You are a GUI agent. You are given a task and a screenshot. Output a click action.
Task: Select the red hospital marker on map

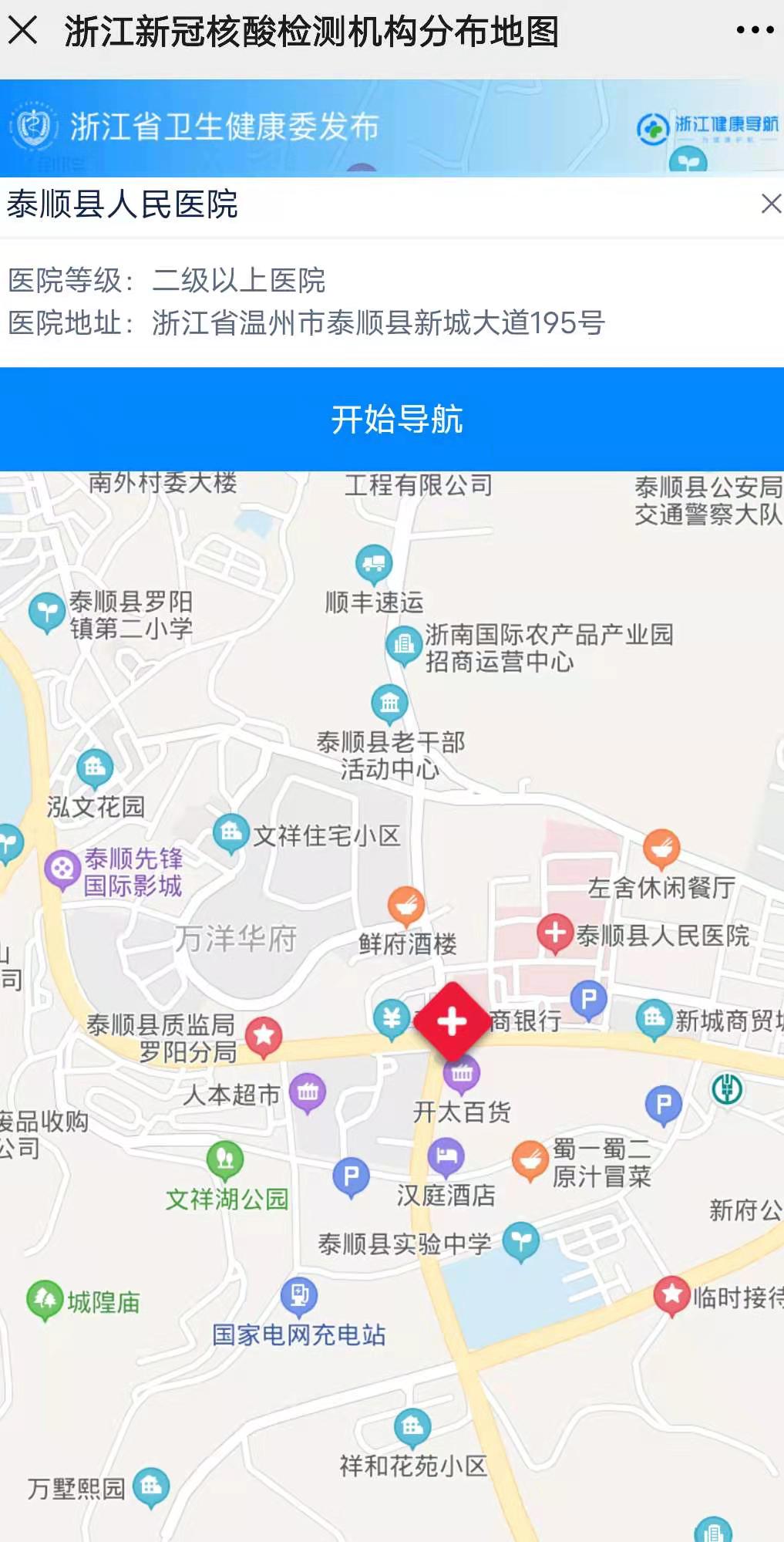click(452, 1022)
